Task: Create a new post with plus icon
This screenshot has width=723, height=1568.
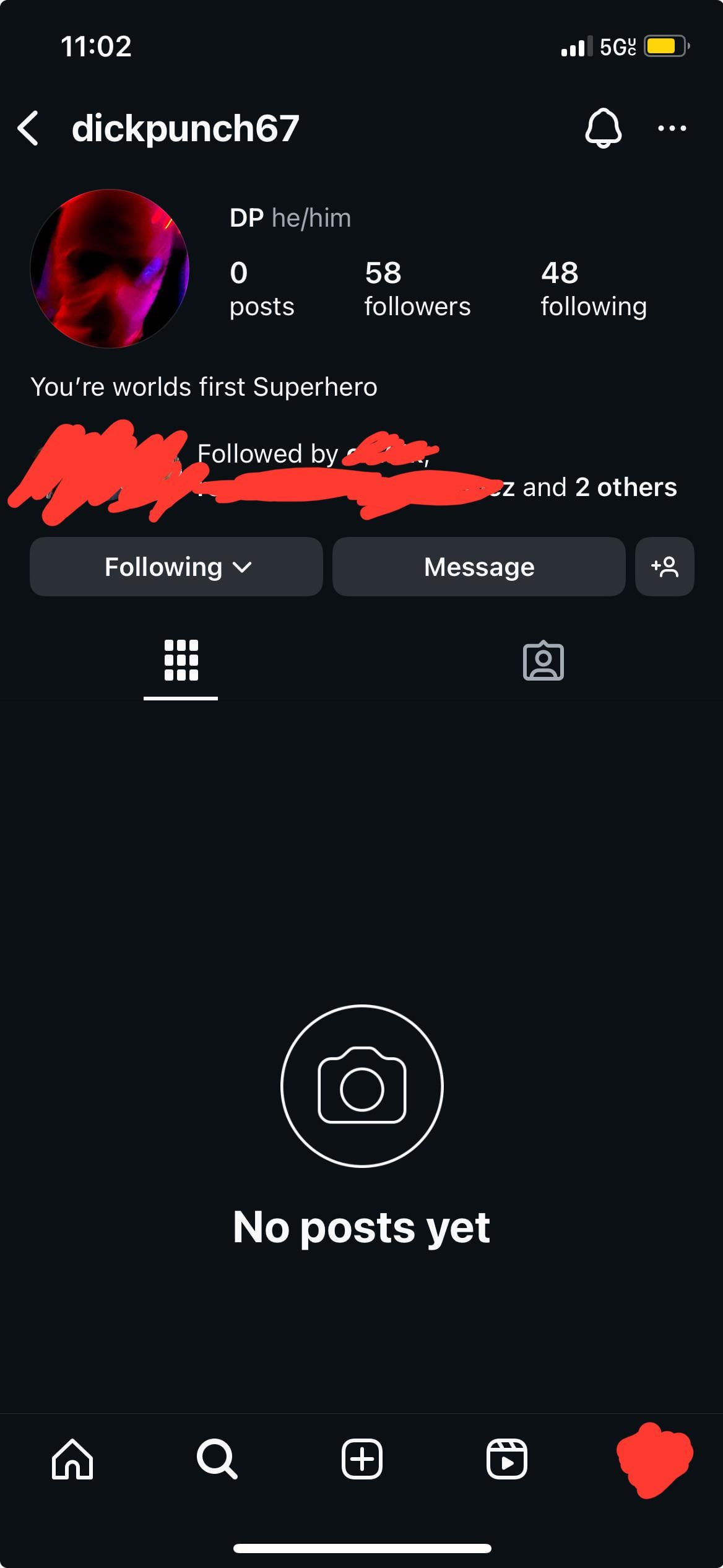Action: pyautogui.click(x=361, y=1459)
